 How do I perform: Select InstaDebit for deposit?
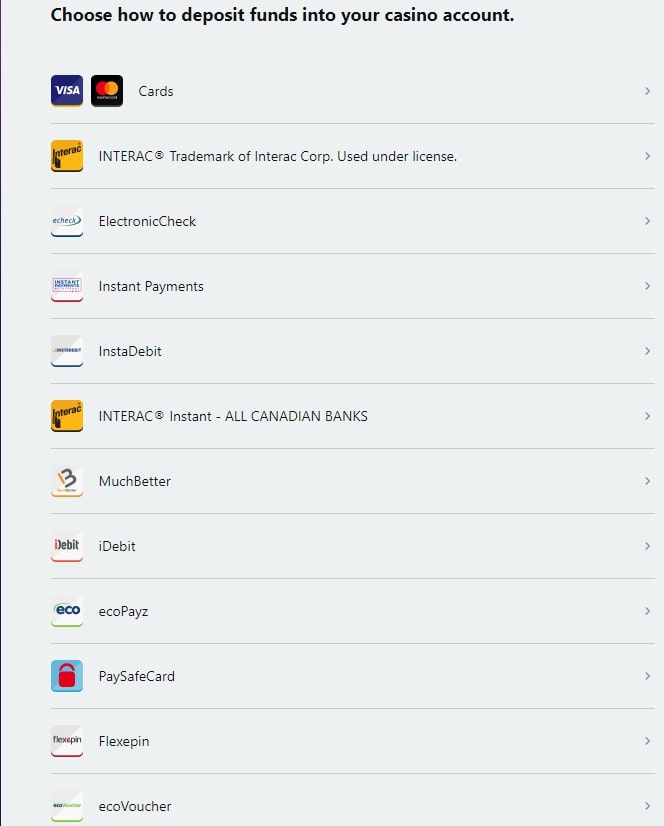[x=130, y=351]
